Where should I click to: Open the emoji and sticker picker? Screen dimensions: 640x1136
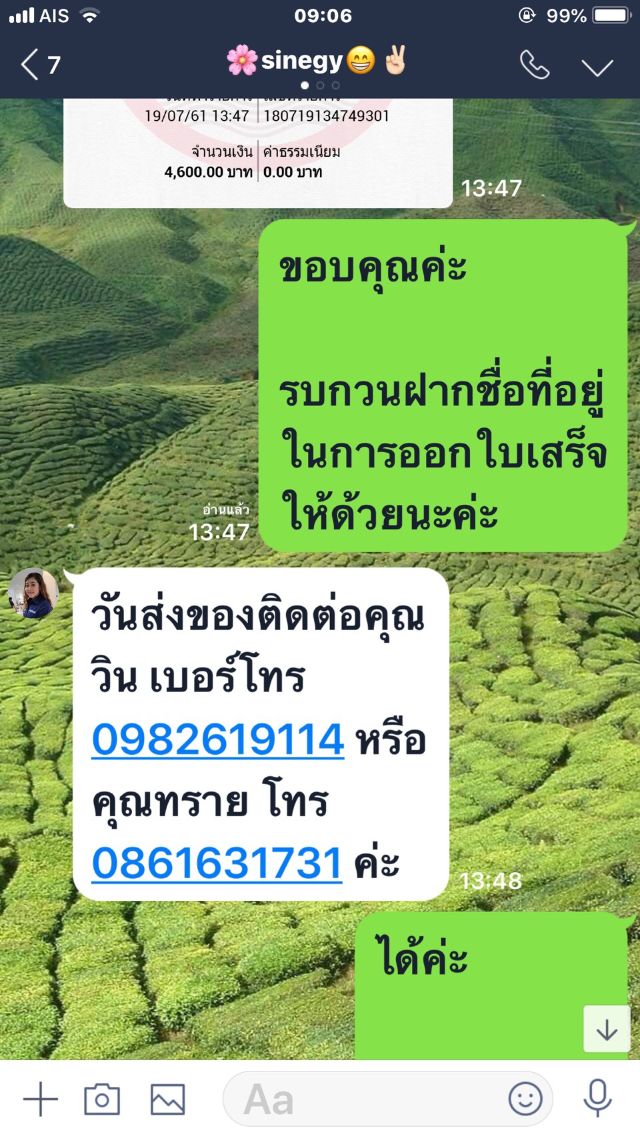pos(525,1099)
